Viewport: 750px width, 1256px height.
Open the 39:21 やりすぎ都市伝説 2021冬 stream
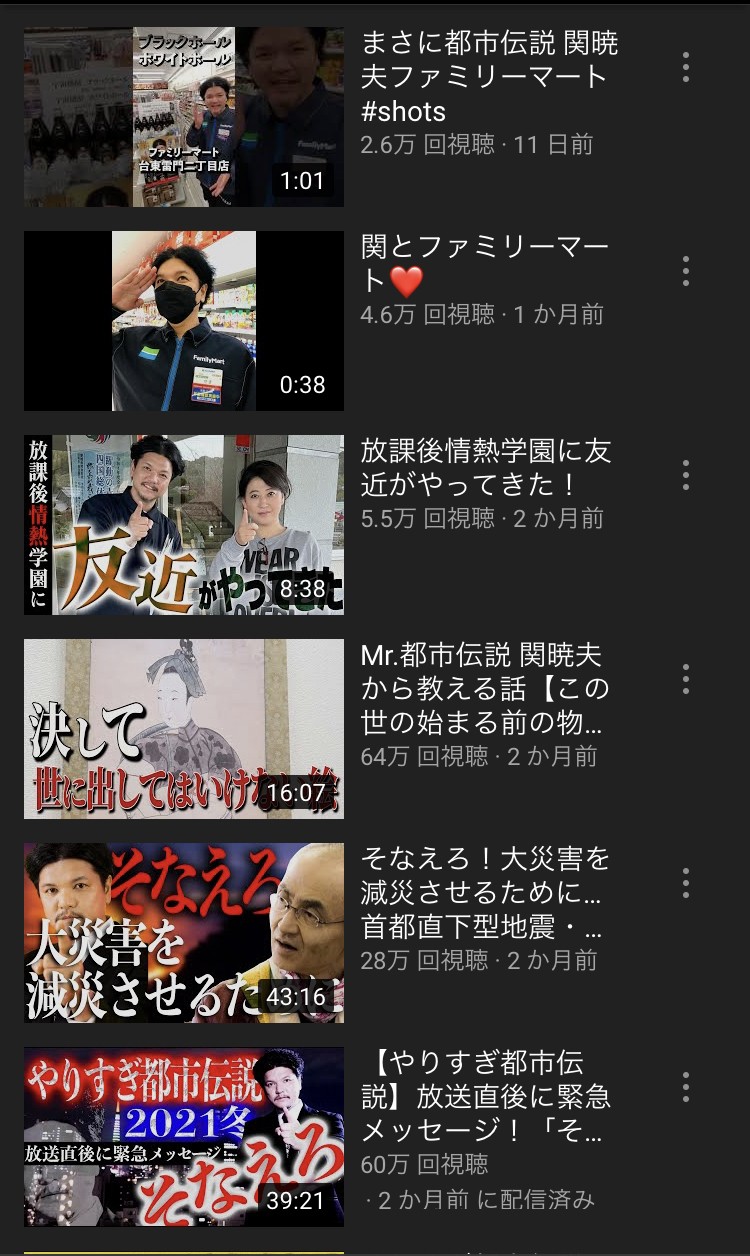pyautogui.click(x=184, y=1137)
